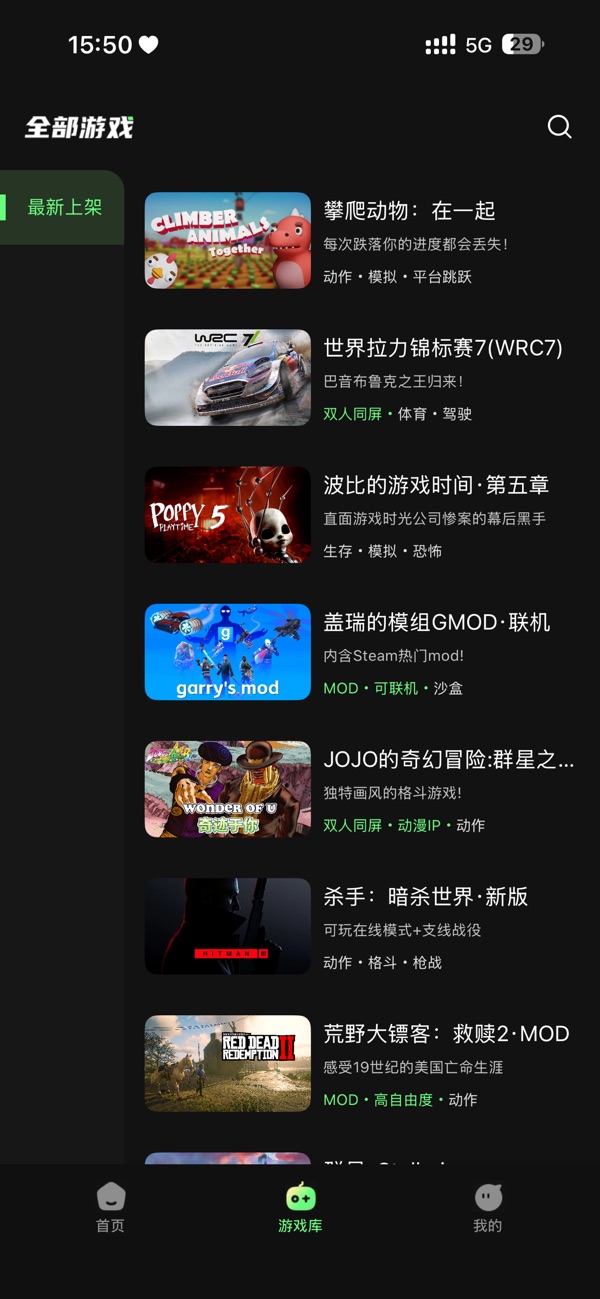Go to the 我的 tab
This screenshot has width=600, height=1299.
tap(488, 1207)
